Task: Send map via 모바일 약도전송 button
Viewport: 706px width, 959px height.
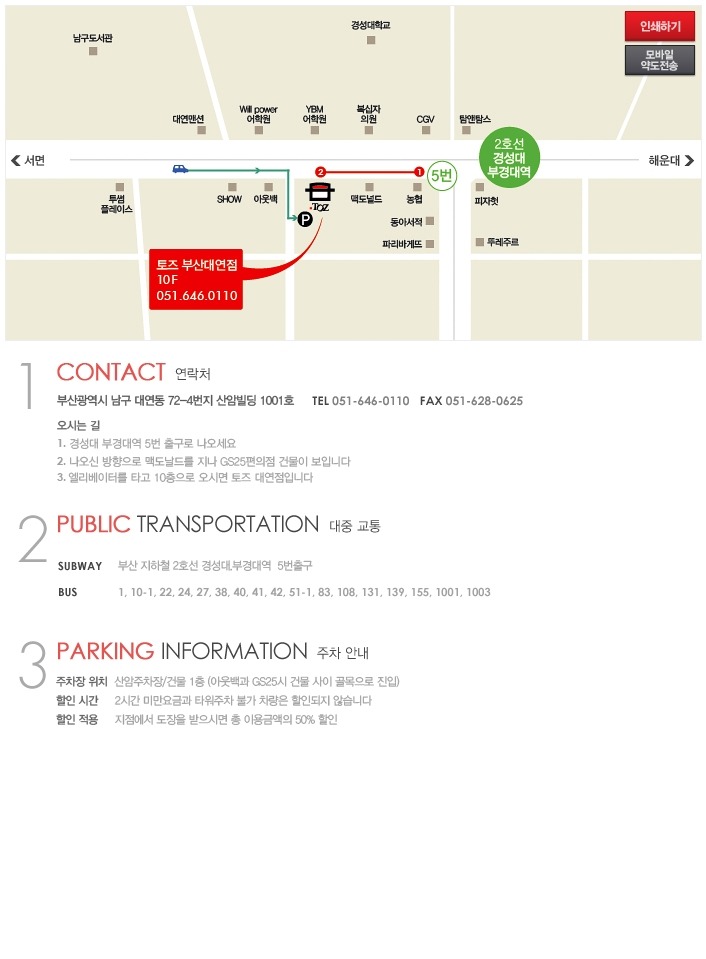Action: (x=659, y=59)
